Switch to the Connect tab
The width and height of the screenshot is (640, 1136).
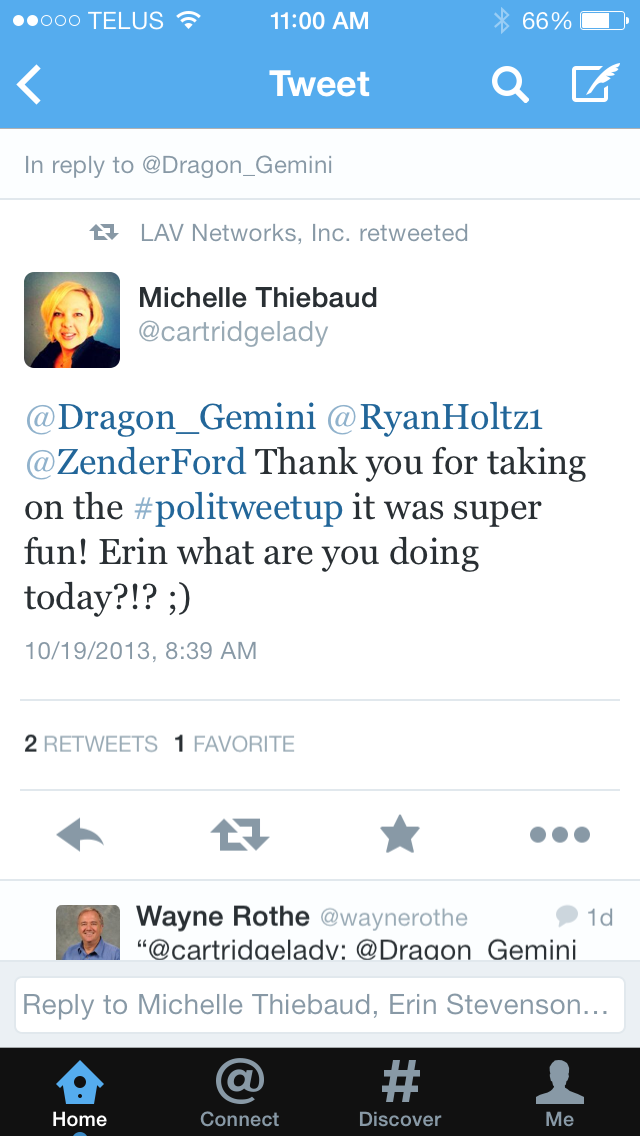[240, 1092]
